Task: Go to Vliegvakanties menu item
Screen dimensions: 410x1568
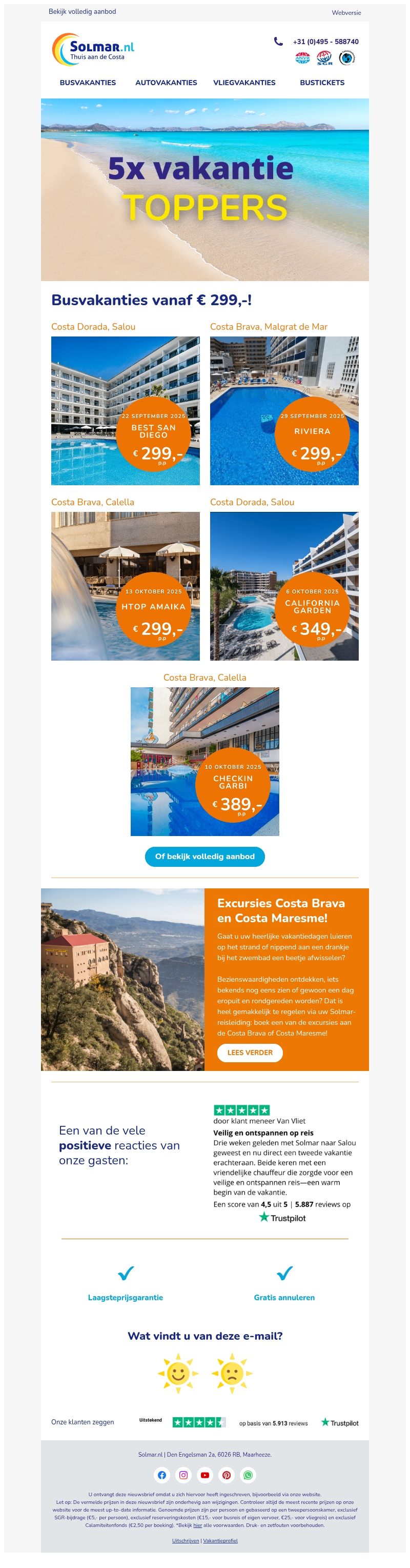Action: tap(244, 82)
